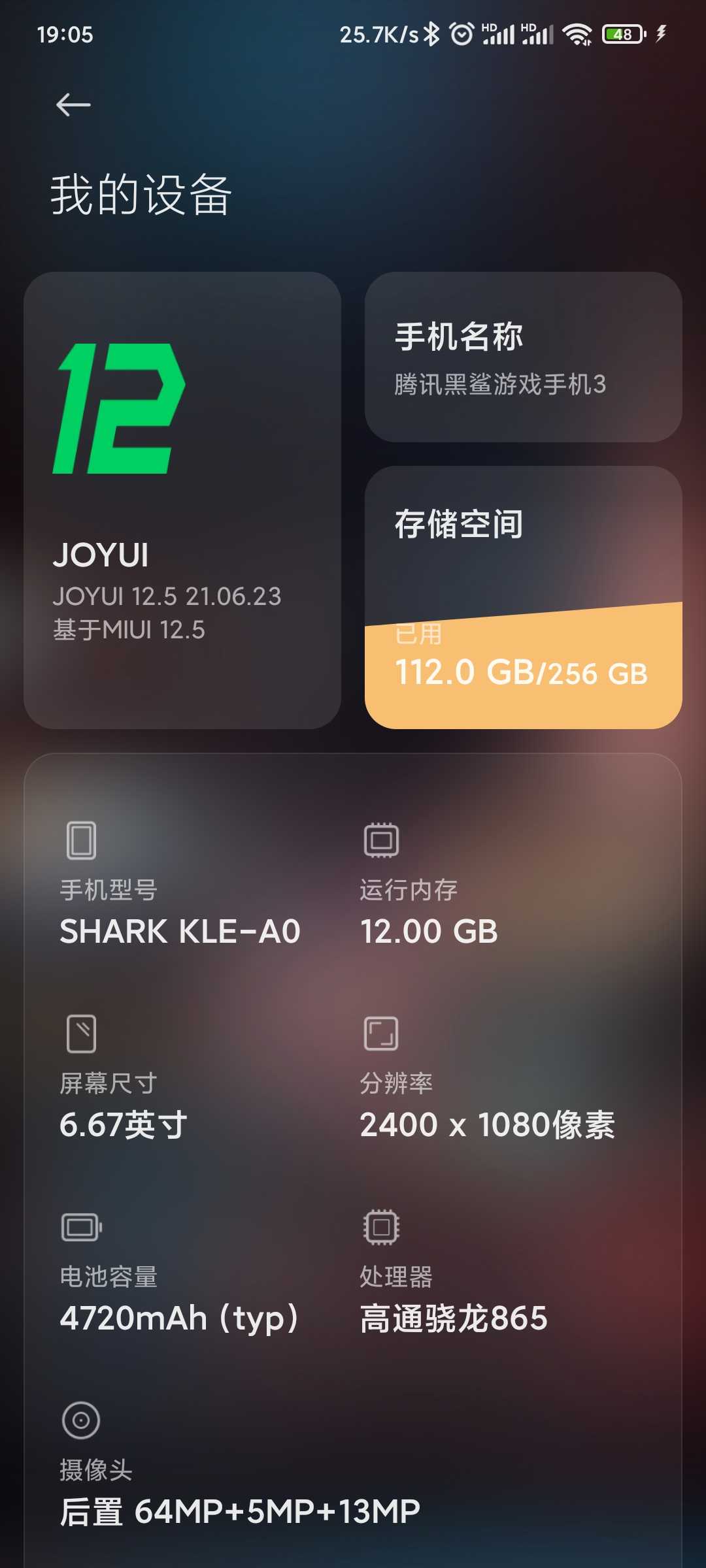The image size is (706, 1568).
Task: Go back from 我的设备 page
Action: [x=73, y=105]
